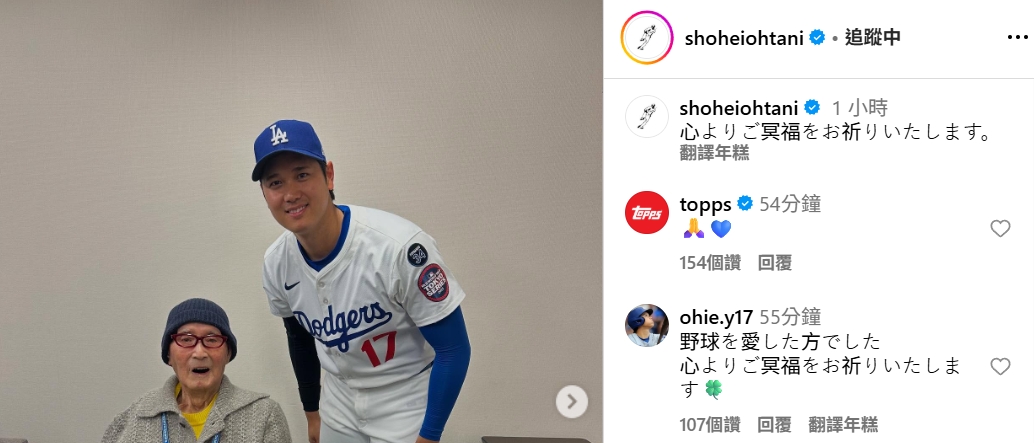The width and height of the screenshot is (1034, 443).
Task: View the 154 likes on the topps comment
Action: [x=709, y=263]
